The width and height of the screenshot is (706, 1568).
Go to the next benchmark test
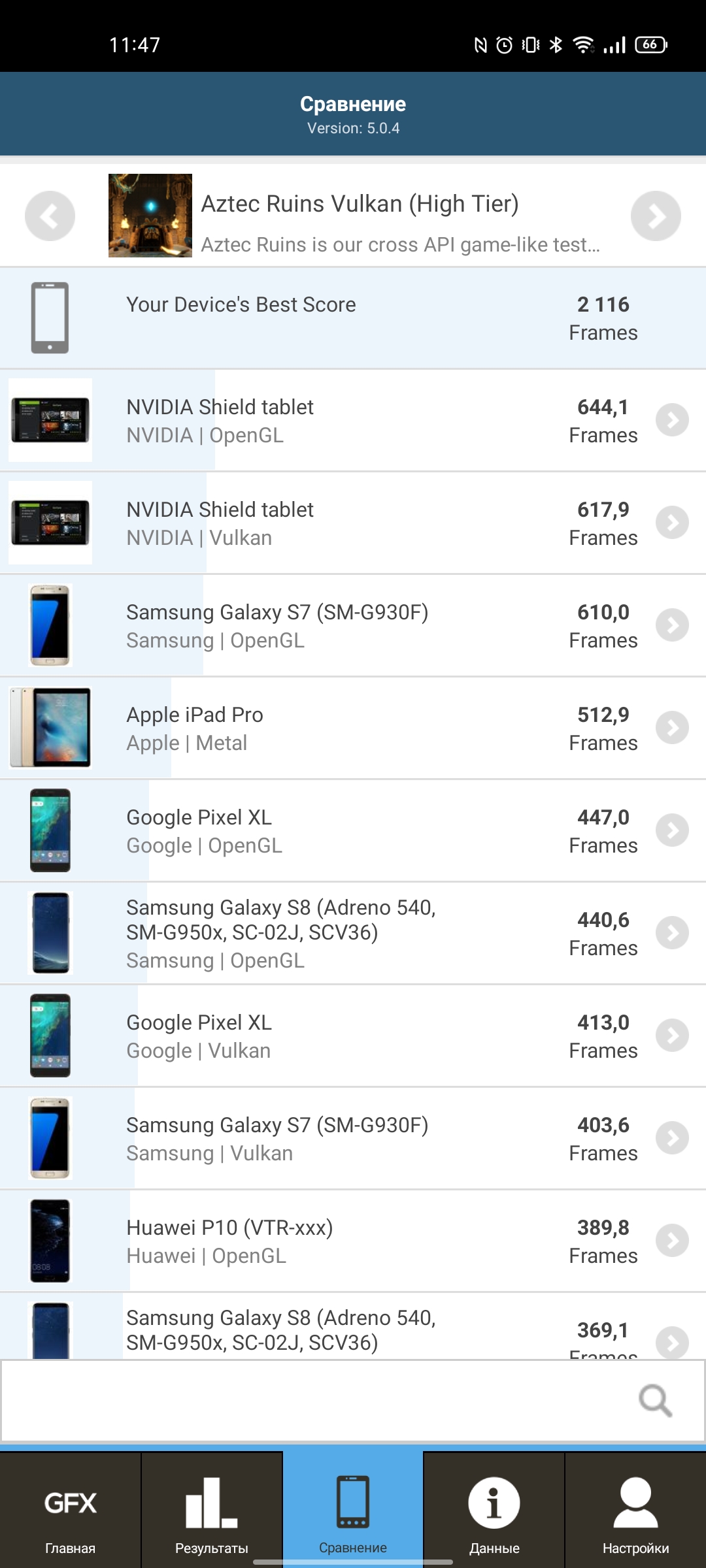point(656,216)
